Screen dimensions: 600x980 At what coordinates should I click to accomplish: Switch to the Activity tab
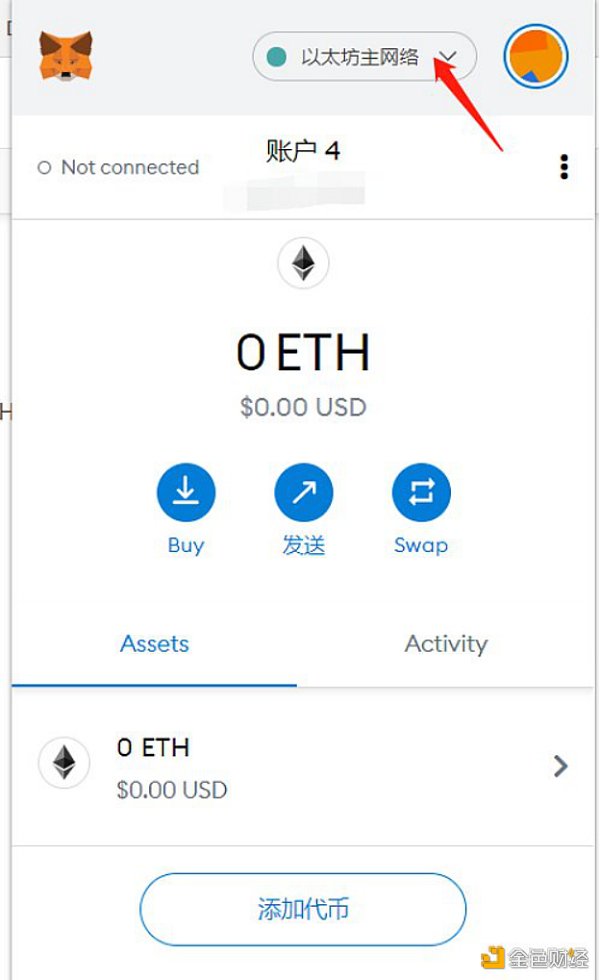pyautogui.click(x=446, y=644)
